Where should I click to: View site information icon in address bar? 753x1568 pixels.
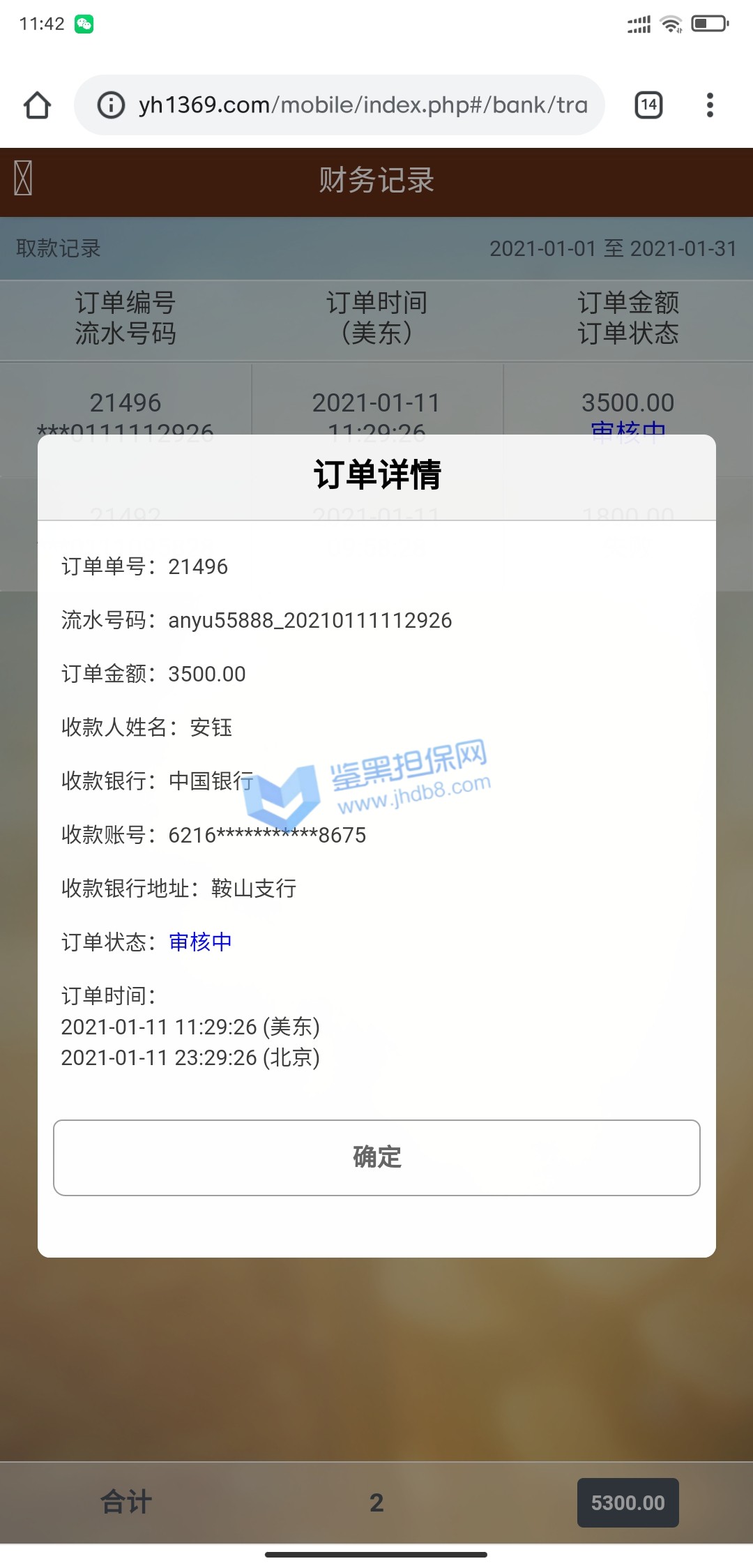coord(111,105)
